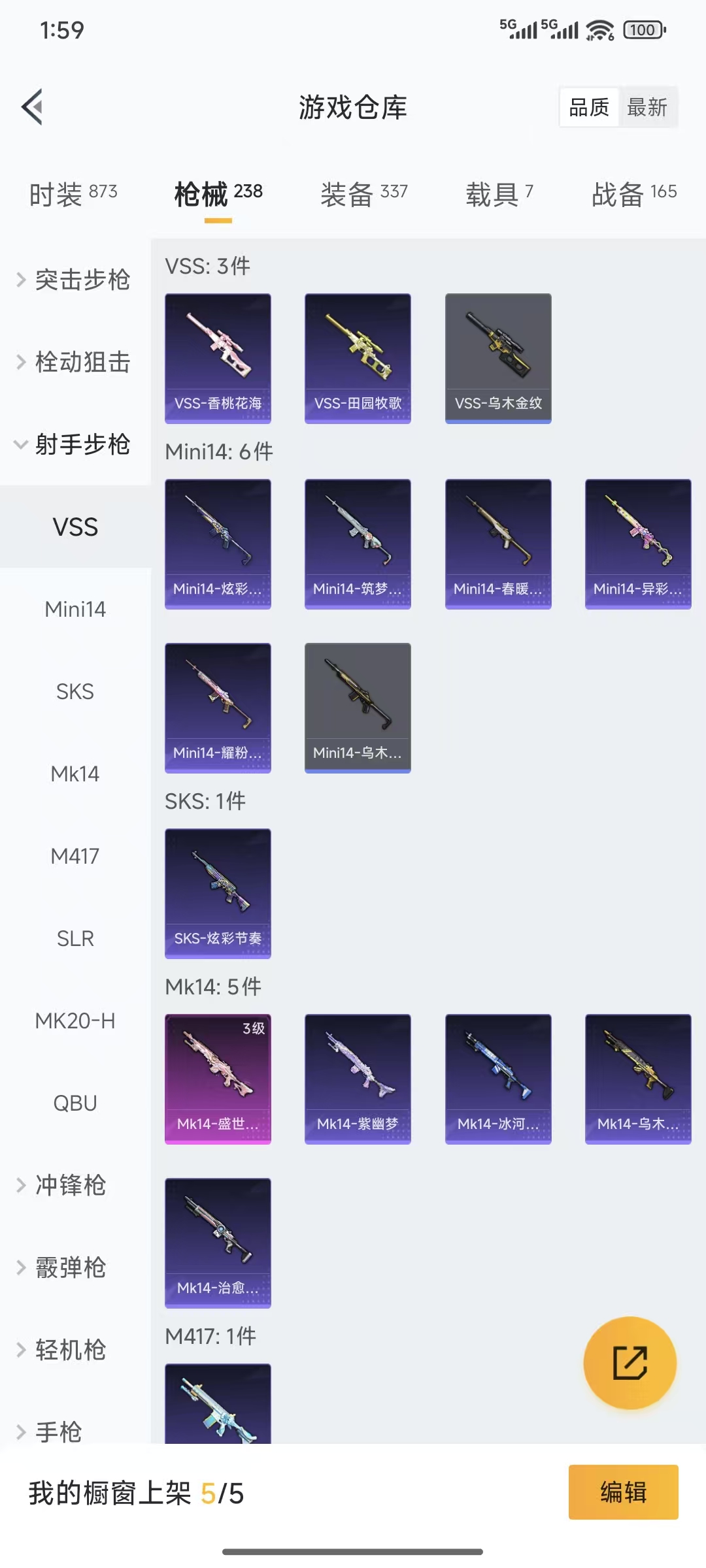The image size is (706, 1568).
Task: Go back from the game warehouse
Action: click(33, 106)
